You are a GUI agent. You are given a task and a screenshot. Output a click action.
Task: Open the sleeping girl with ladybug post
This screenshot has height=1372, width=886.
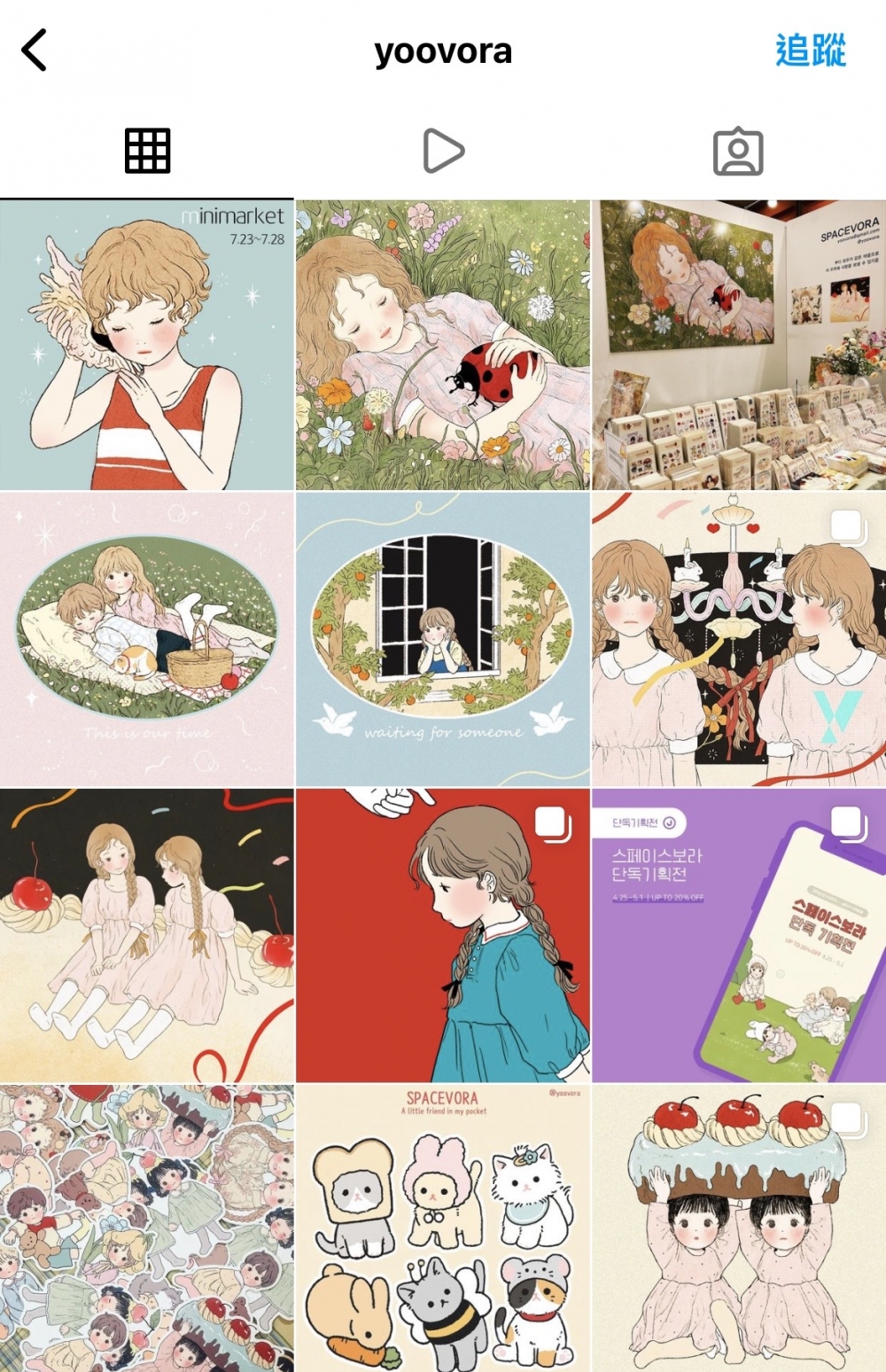click(443, 345)
